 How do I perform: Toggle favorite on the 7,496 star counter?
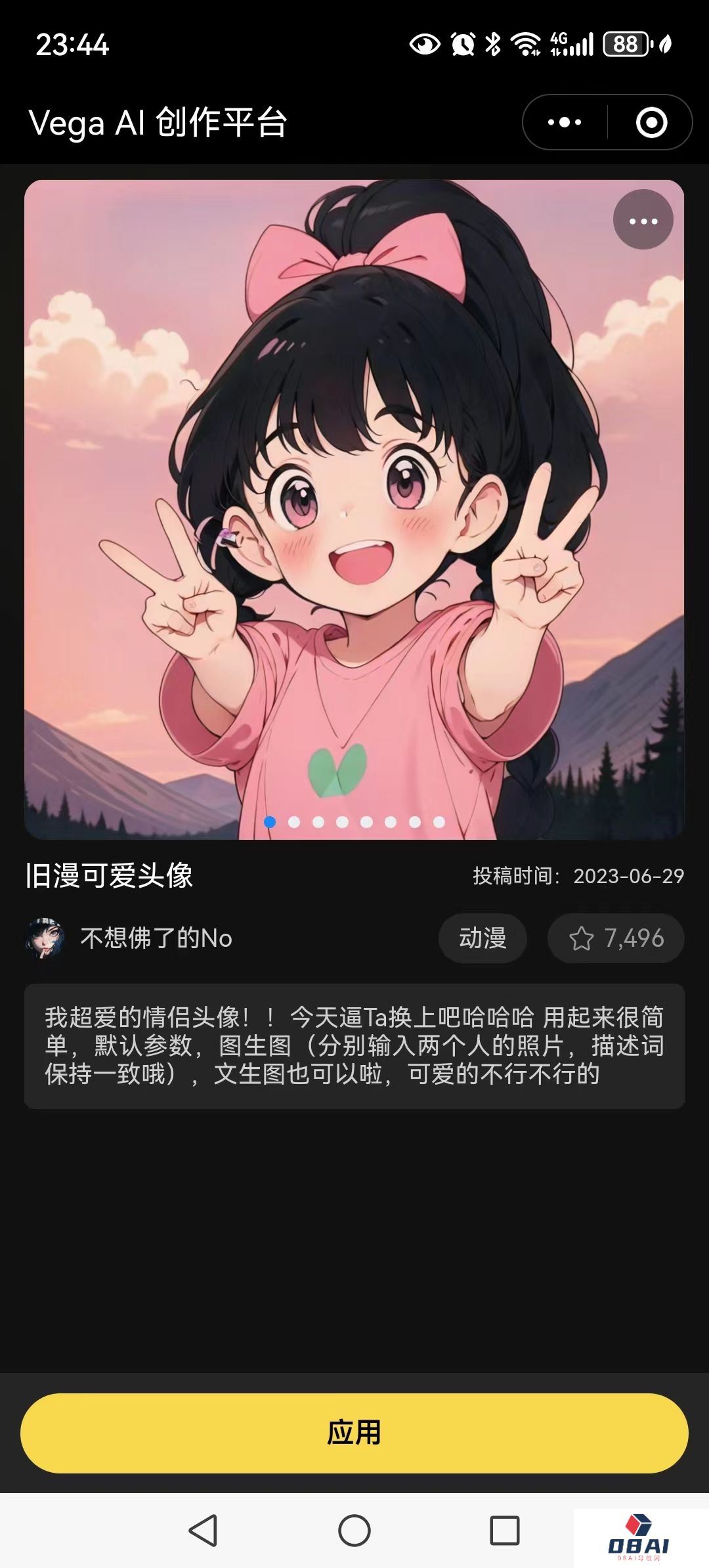[x=614, y=939]
